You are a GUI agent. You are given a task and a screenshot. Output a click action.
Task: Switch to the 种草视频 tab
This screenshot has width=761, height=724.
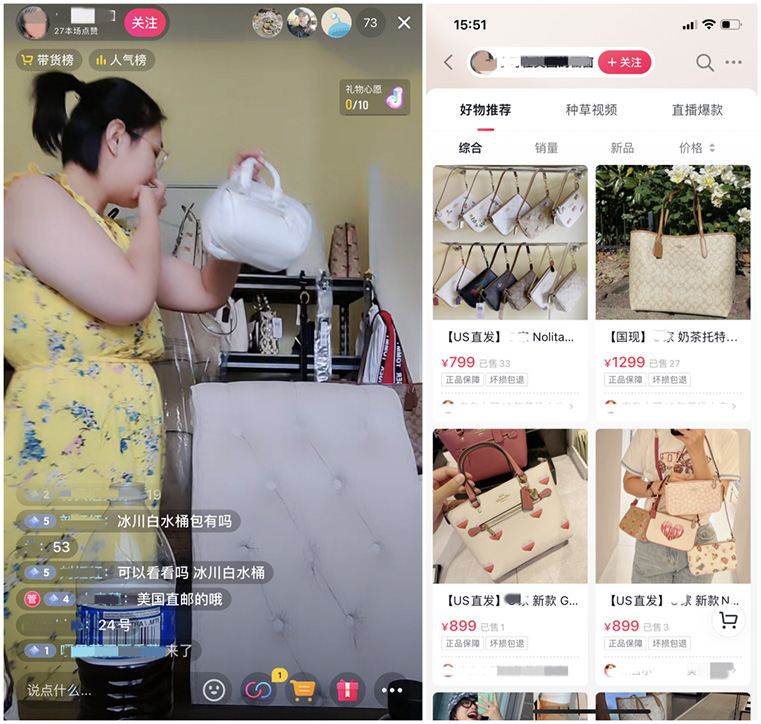coord(591,110)
